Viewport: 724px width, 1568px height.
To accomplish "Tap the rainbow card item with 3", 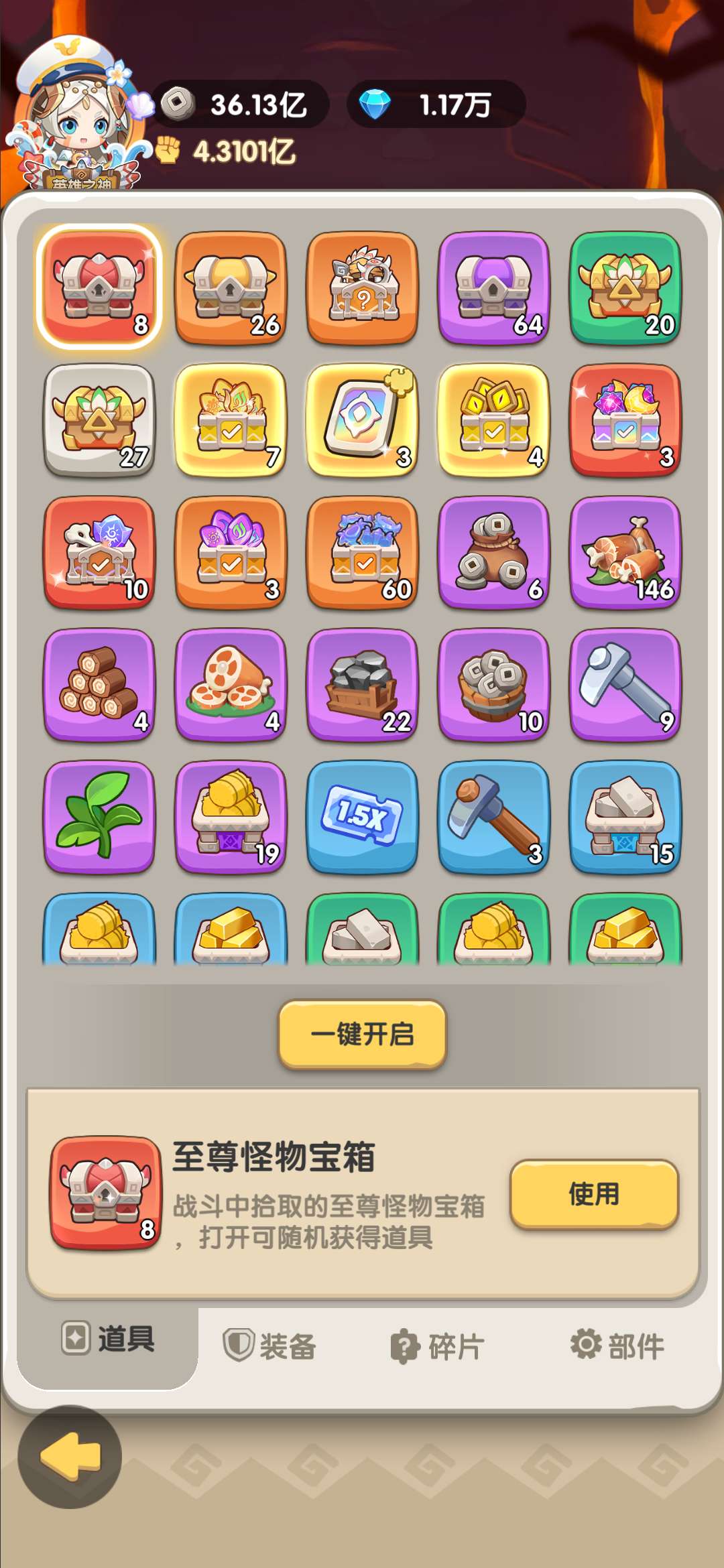I will click(x=362, y=420).
